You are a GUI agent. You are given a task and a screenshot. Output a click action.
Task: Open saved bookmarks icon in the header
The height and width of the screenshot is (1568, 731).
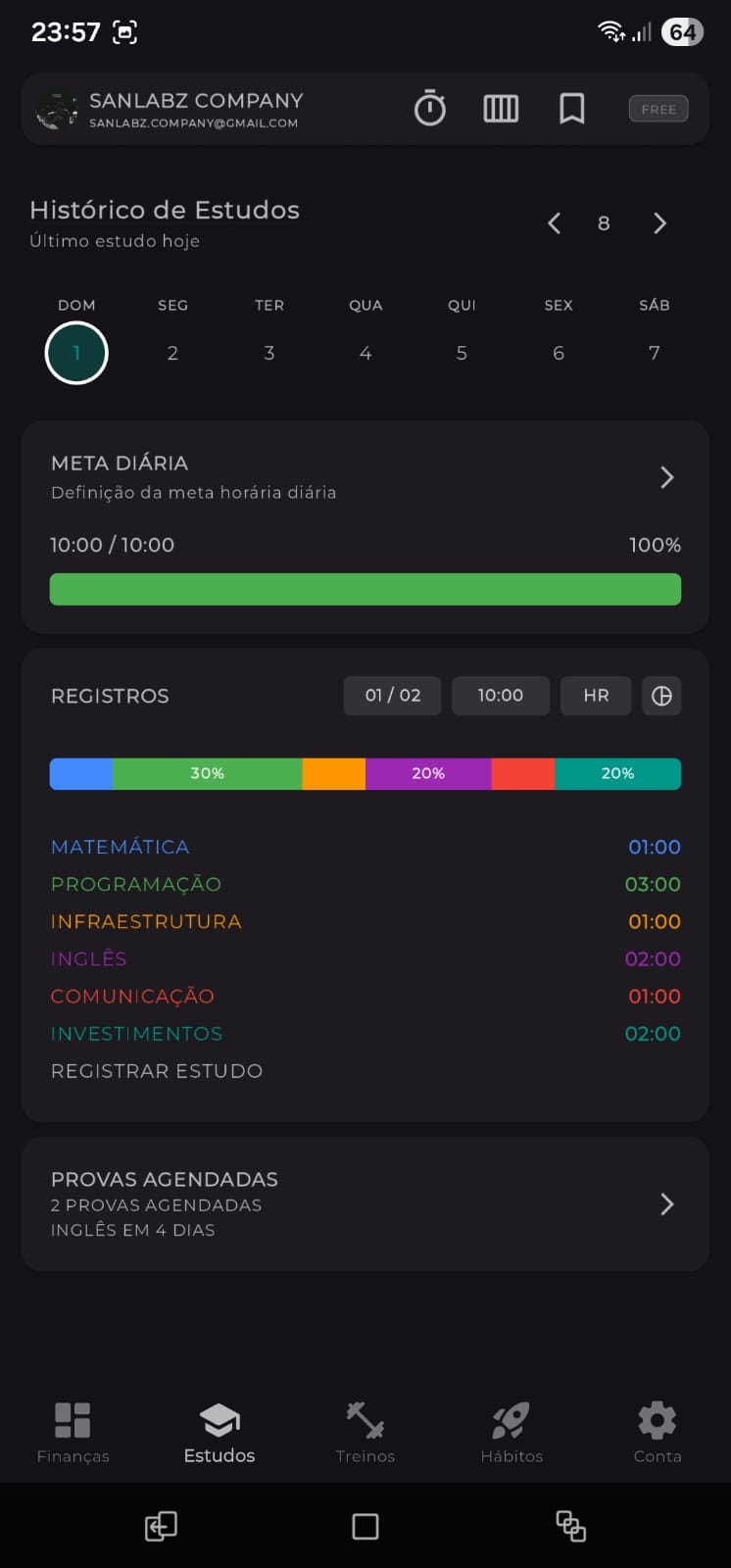pos(571,109)
